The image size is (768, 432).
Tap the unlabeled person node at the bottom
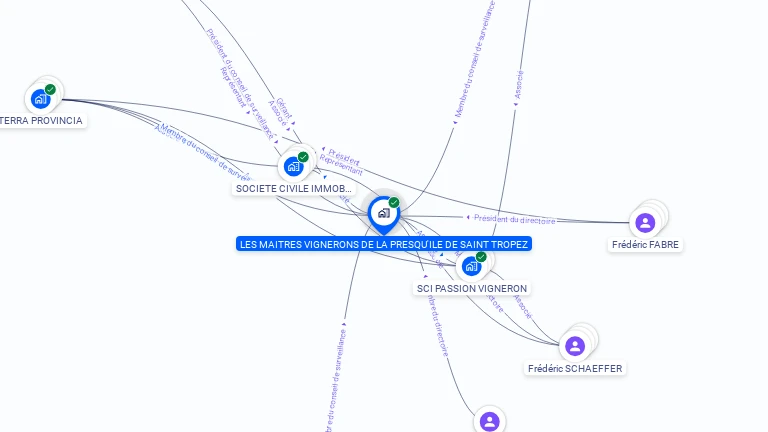point(489,421)
